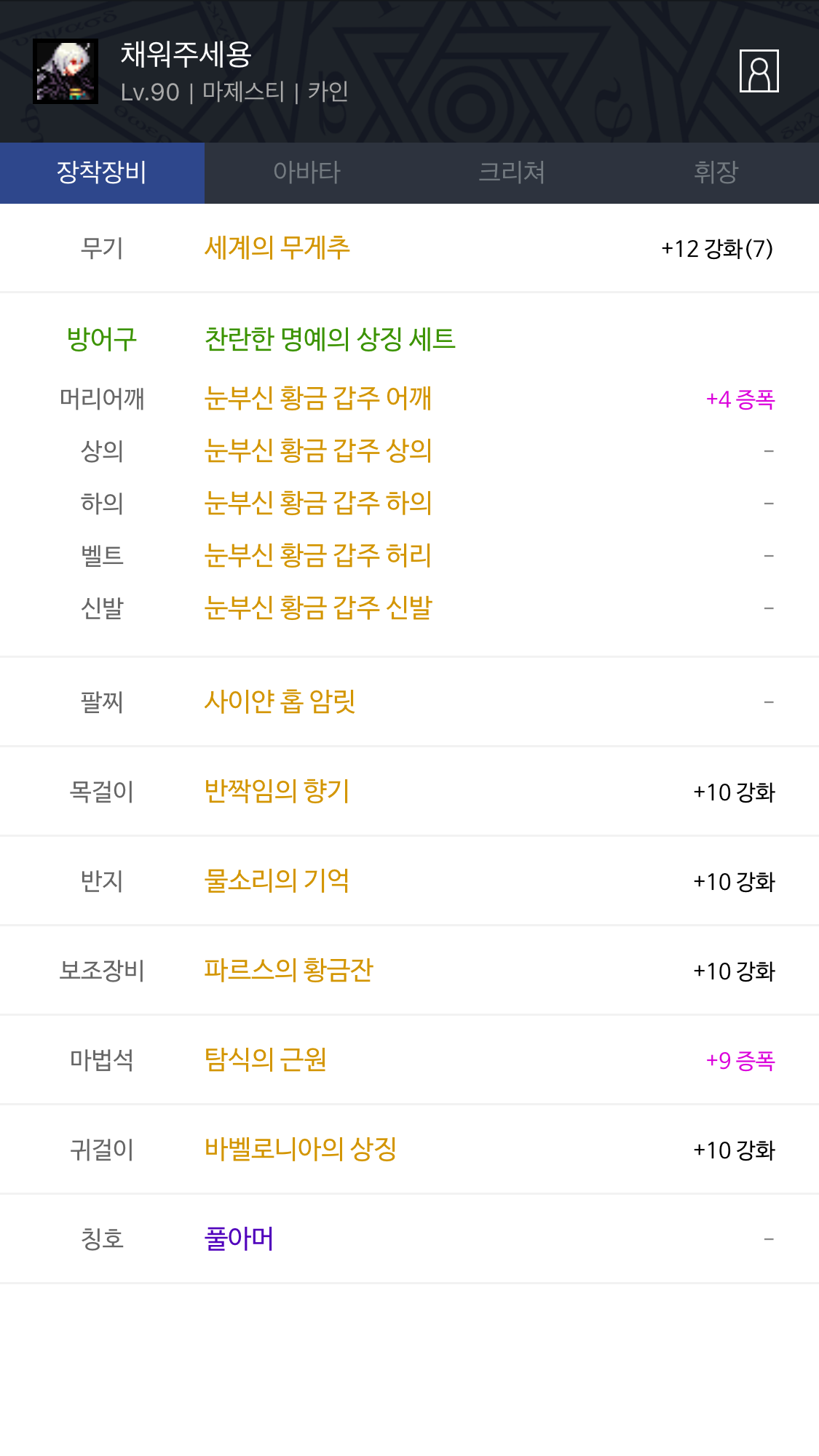
Task: Open the character profile icon
Action: [x=759, y=71]
